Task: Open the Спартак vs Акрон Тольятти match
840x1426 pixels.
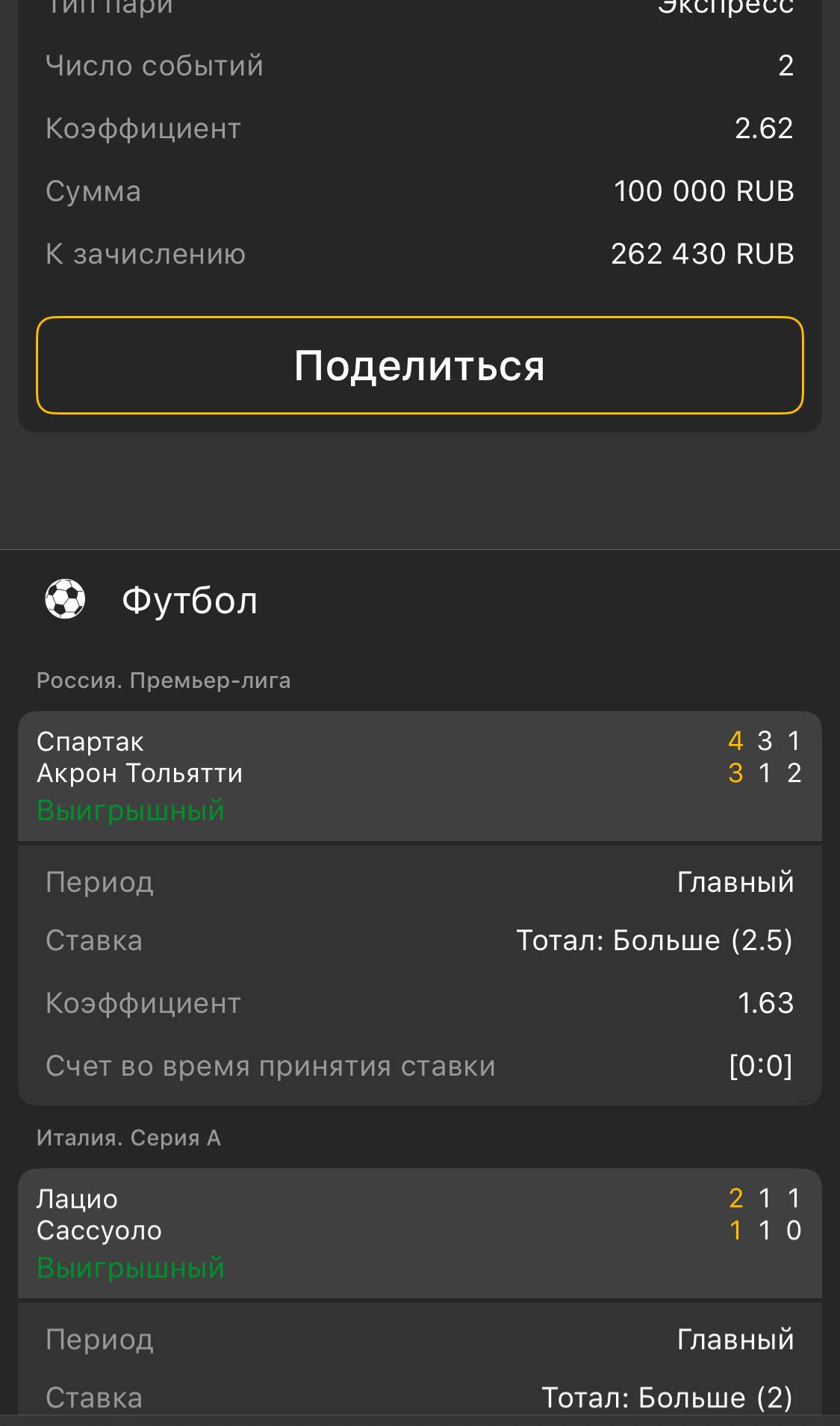Action: [x=420, y=775]
